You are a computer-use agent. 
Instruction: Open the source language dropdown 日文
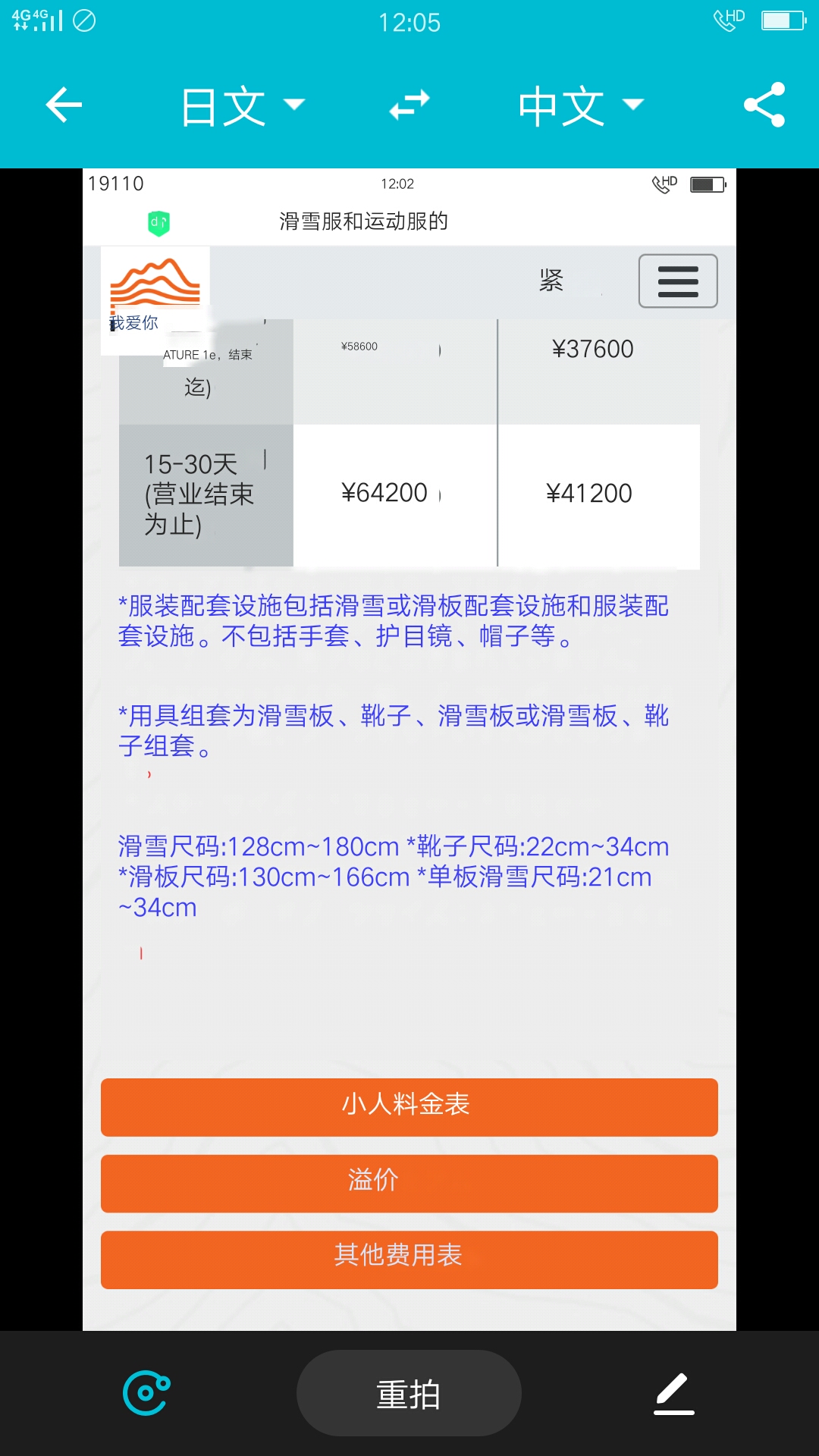tap(243, 106)
